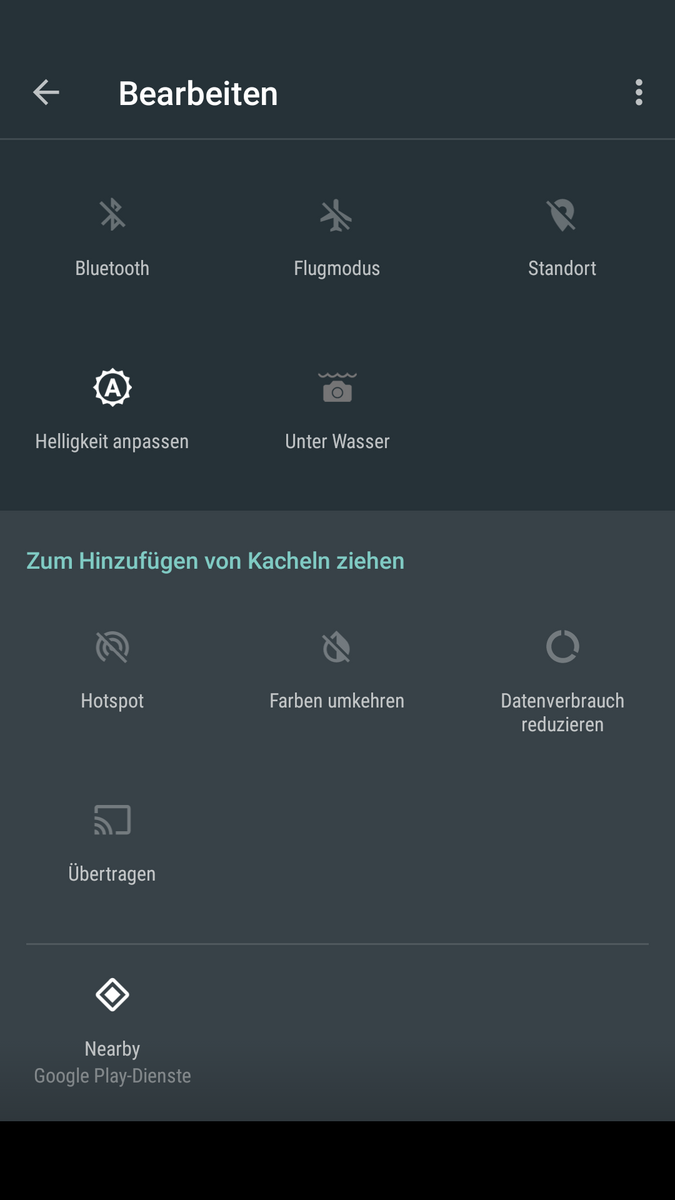This screenshot has width=675, height=1200.
Task: Tap the Datenverbrauch reduzieren tile
Action: click(562, 680)
